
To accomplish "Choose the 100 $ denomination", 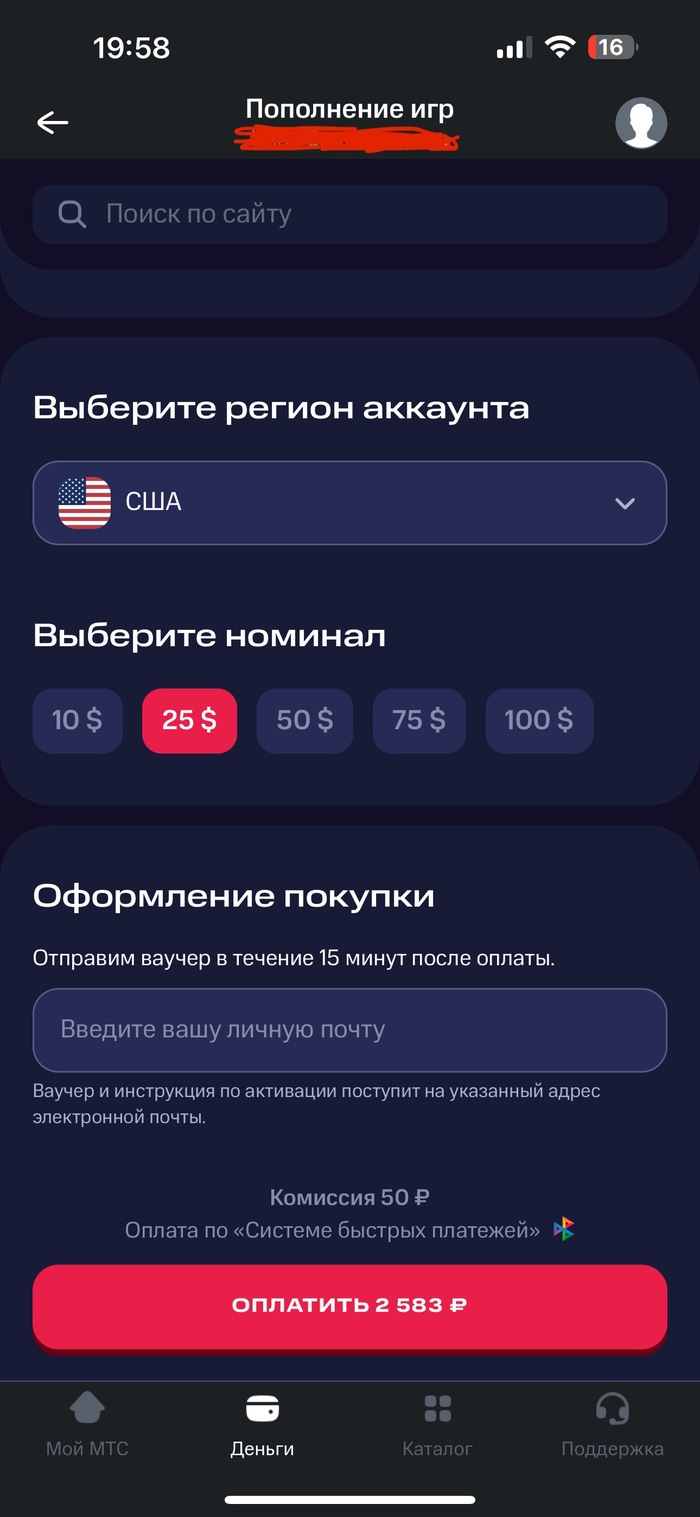I will (x=539, y=720).
